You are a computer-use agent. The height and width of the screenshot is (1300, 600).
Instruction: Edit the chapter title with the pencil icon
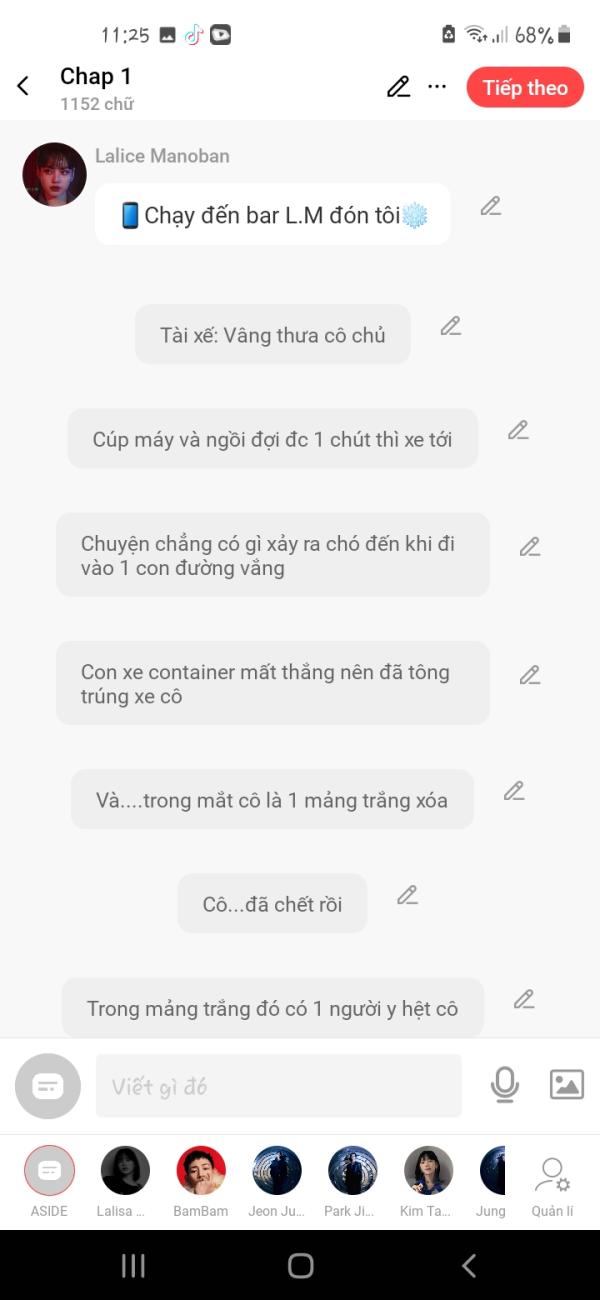coord(398,87)
